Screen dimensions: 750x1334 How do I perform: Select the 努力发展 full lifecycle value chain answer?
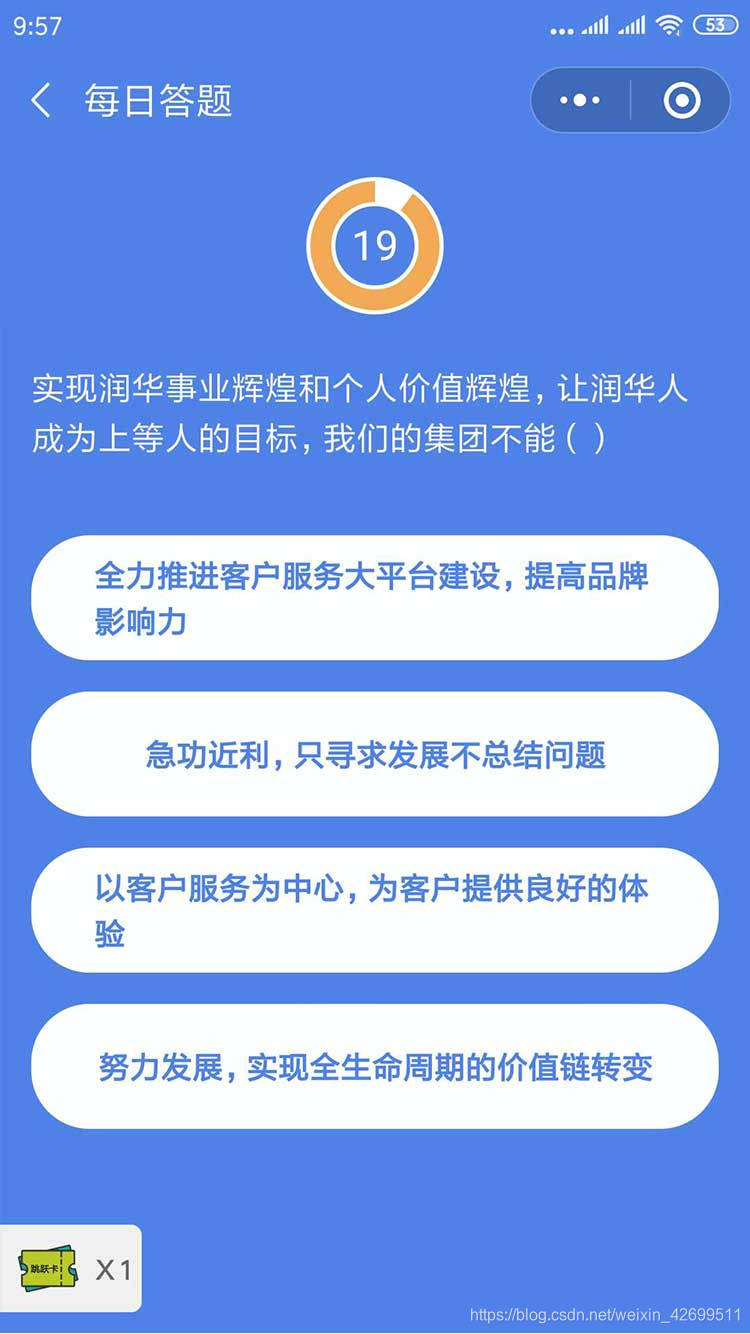[375, 1067]
